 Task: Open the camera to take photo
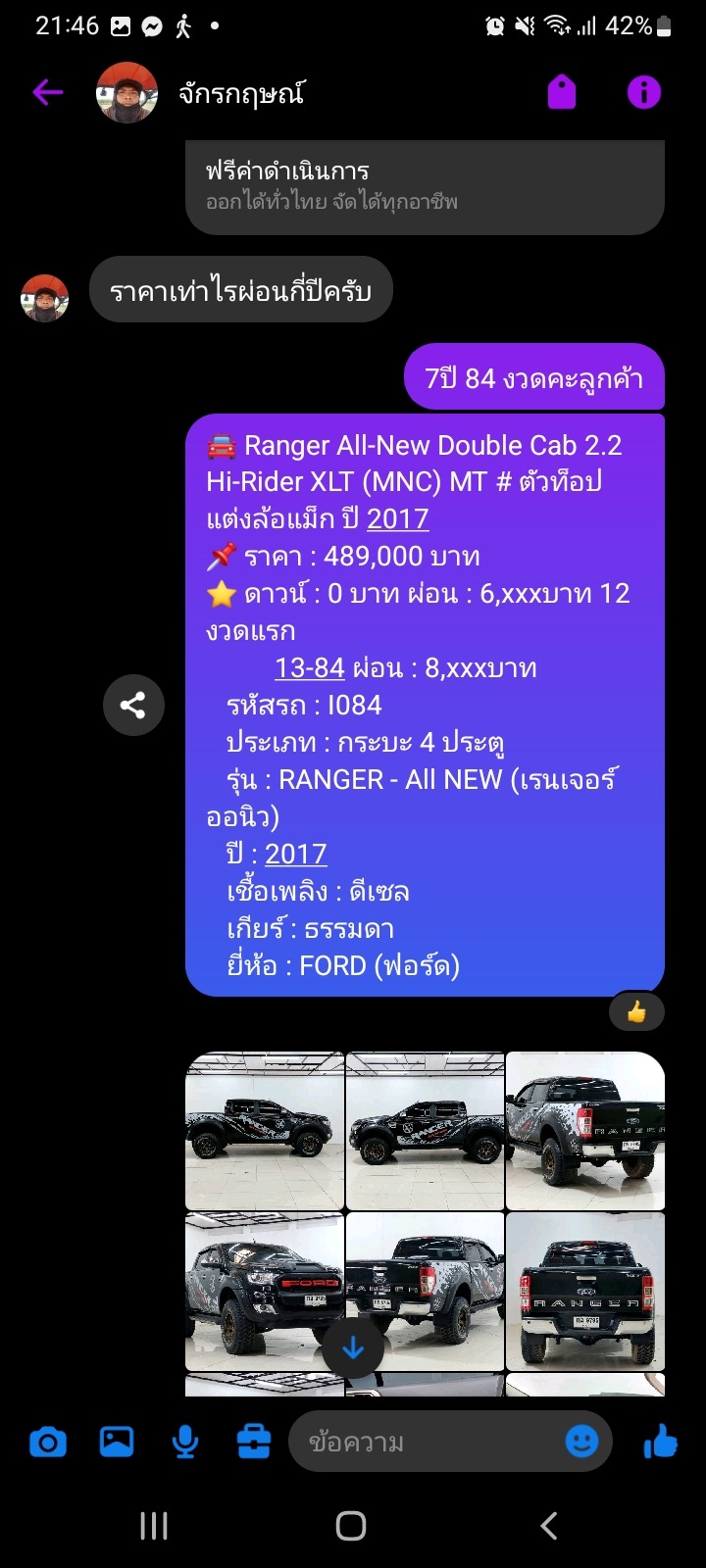[48, 1442]
